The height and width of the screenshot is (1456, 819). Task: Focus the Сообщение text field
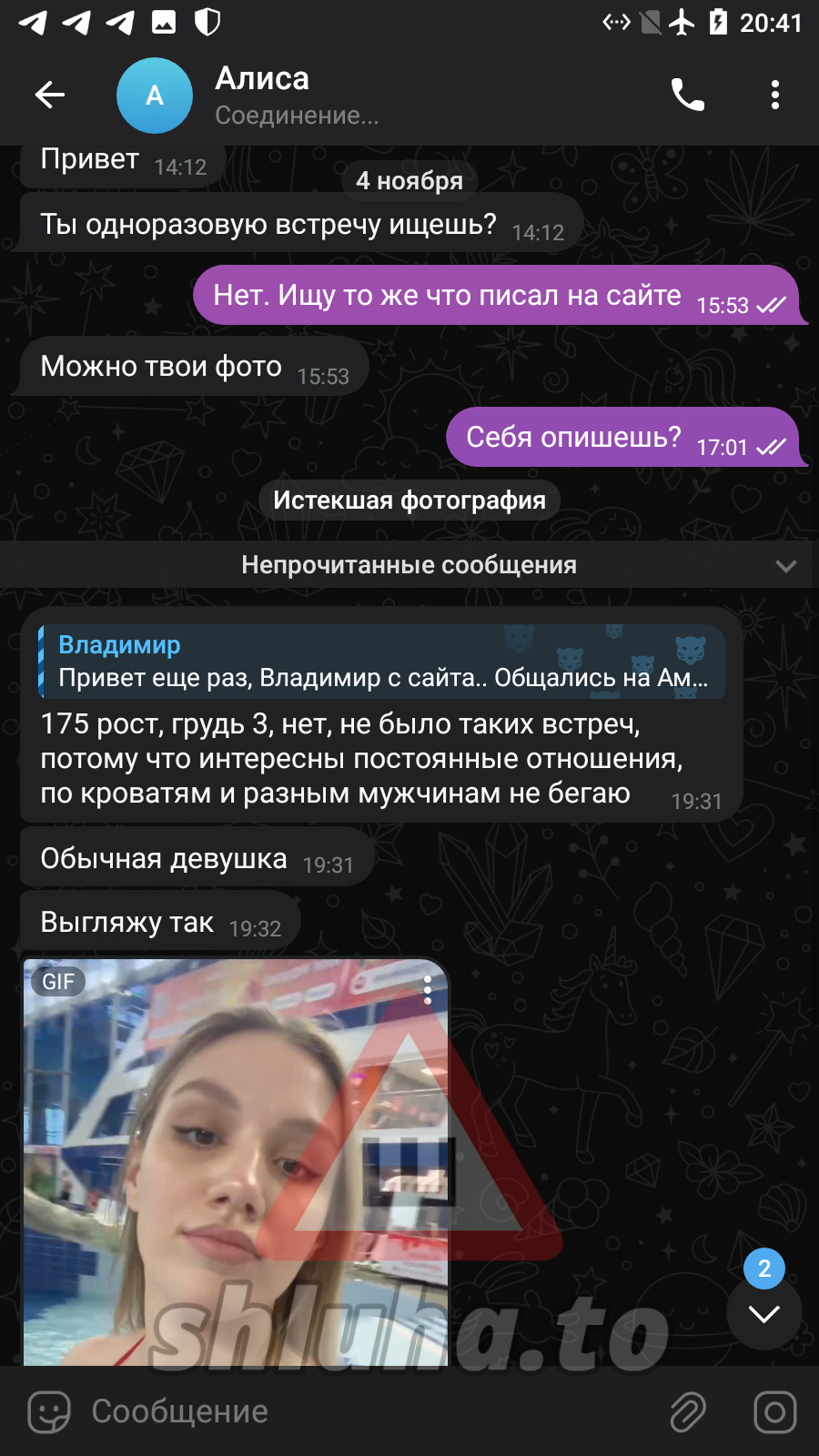[364, 1411]
